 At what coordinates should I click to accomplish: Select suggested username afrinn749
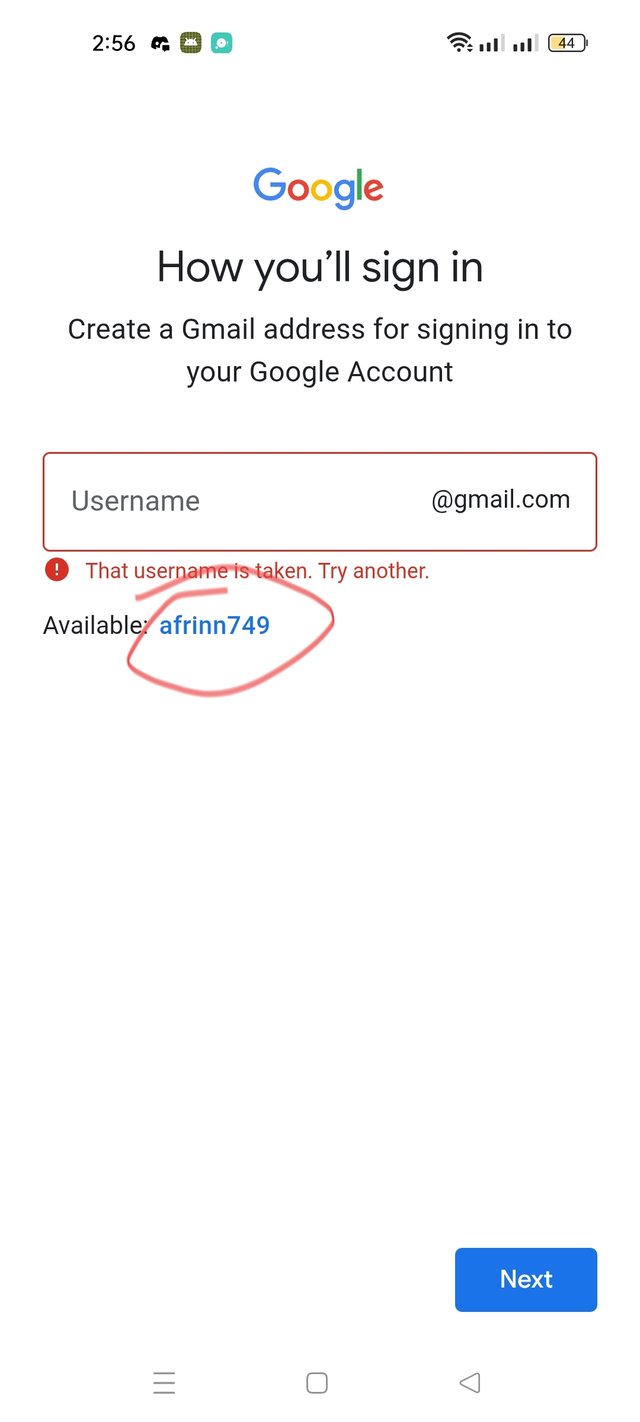click(x=214, y=626)
